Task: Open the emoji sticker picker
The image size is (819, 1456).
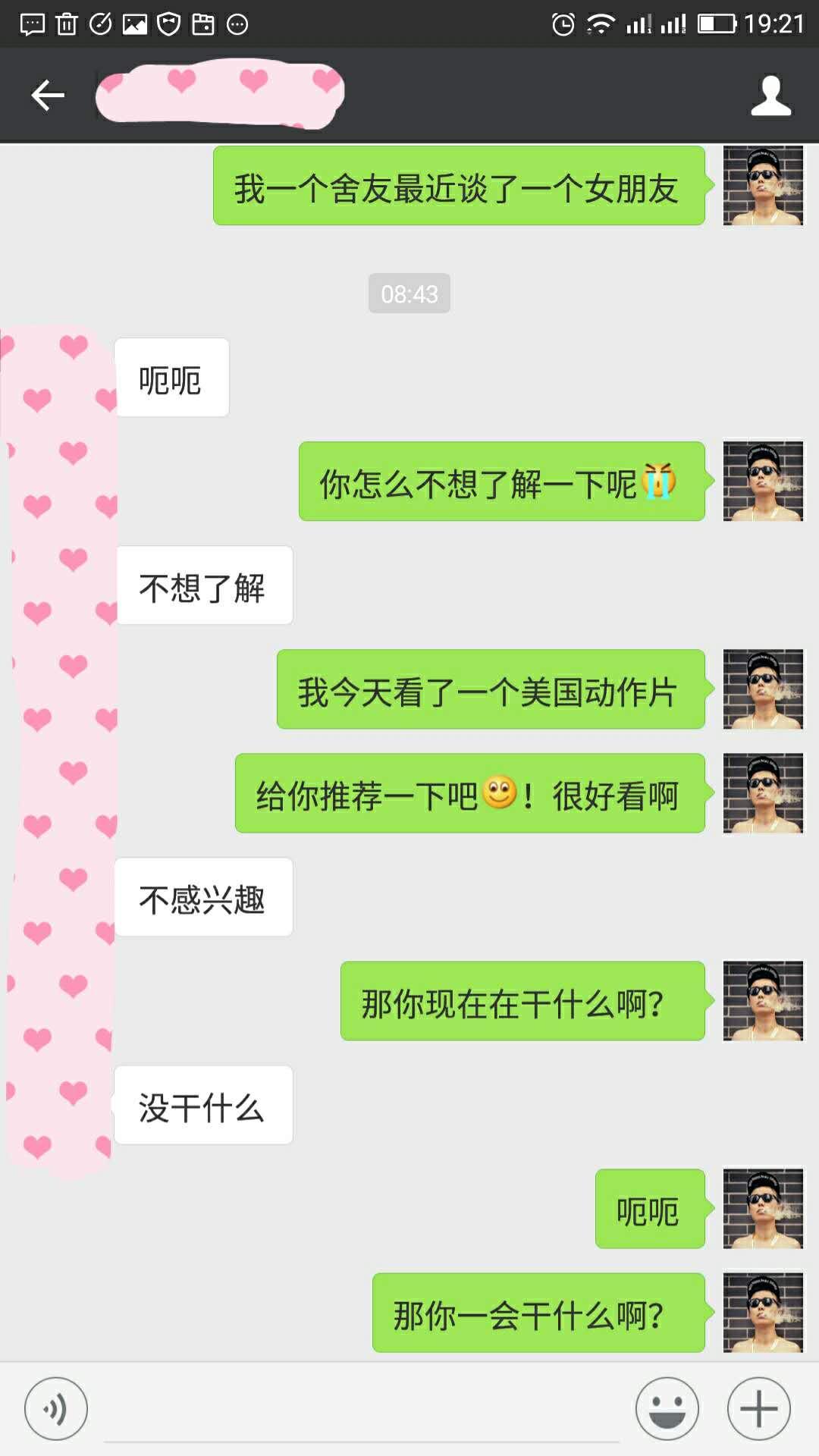Action: 667,1409
